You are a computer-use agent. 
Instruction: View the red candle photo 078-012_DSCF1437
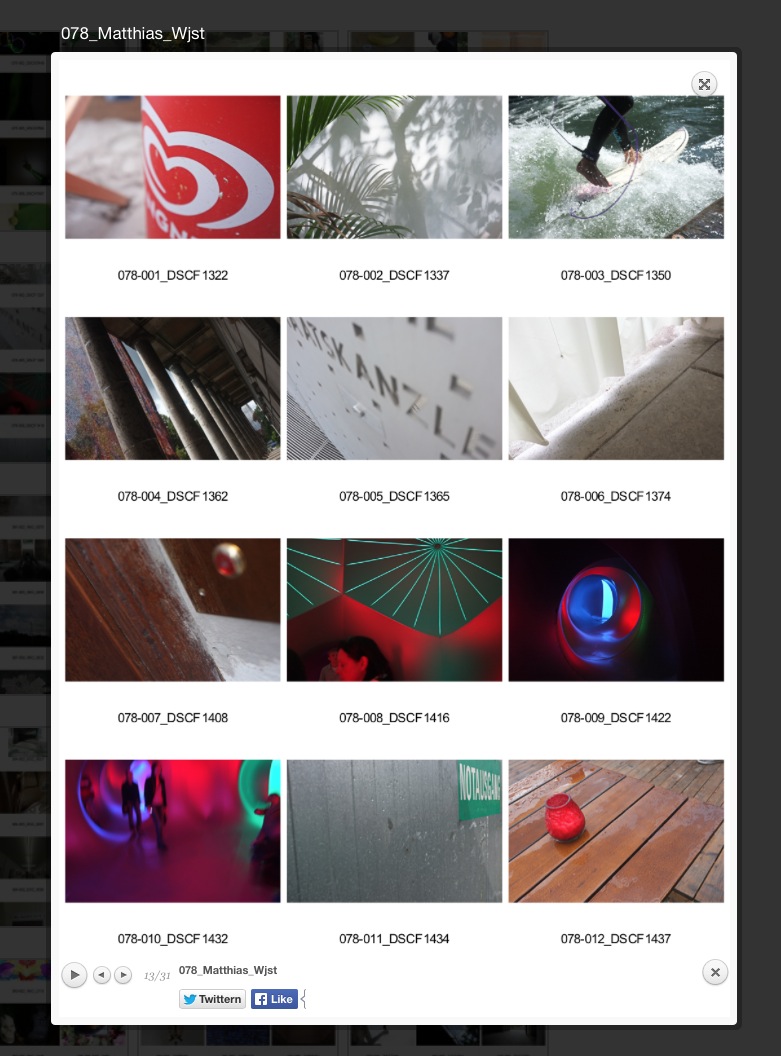tap(616, 831)
